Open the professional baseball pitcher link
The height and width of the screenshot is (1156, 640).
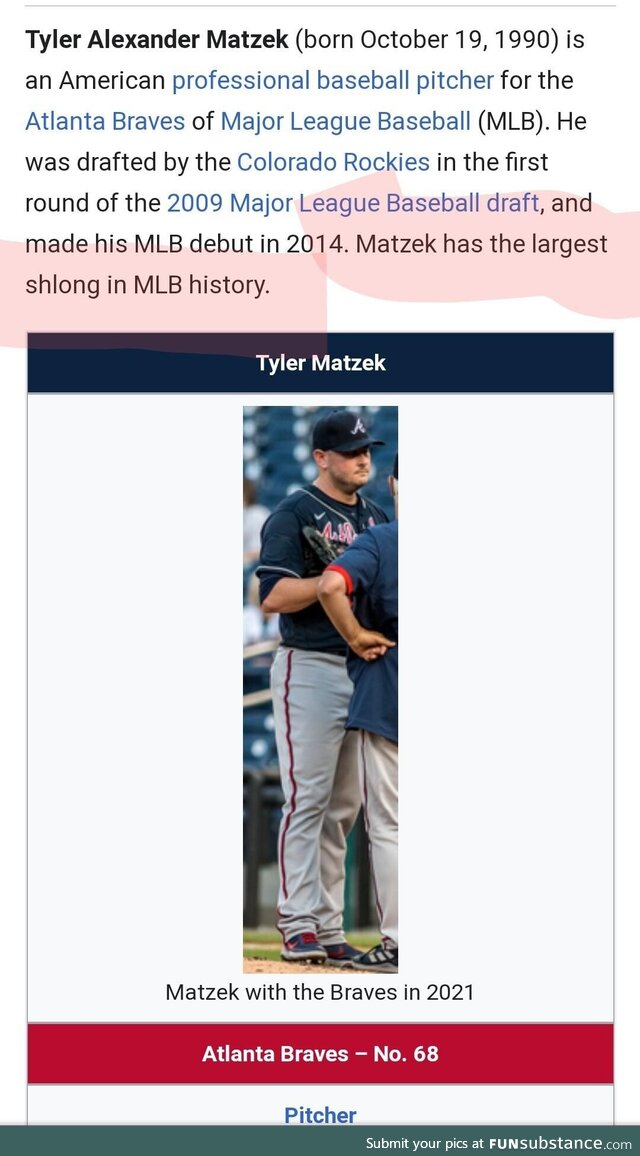[332, 80]
